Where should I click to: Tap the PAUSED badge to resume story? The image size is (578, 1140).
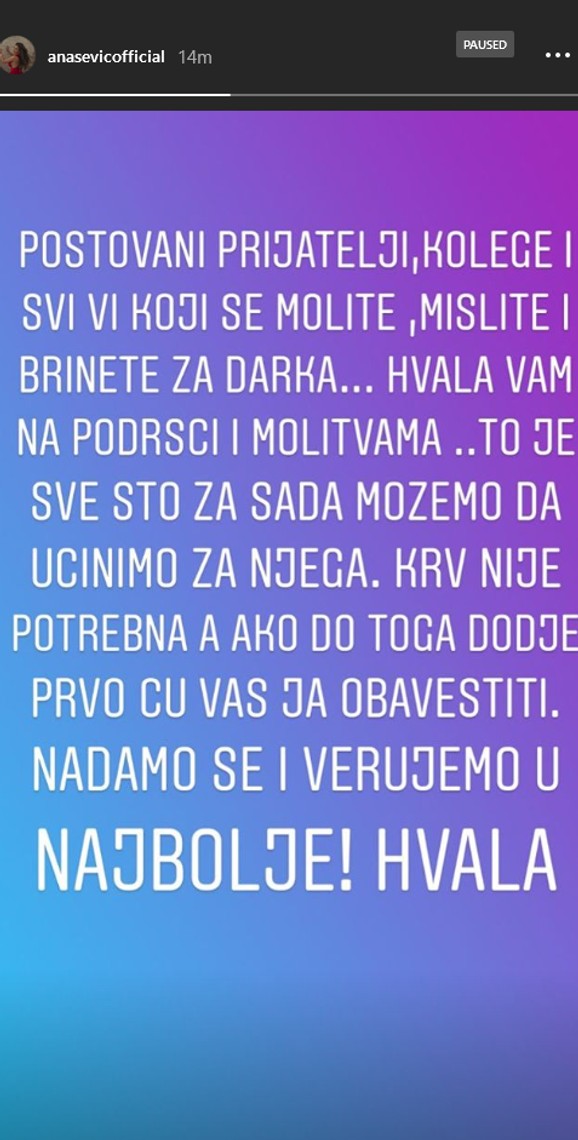(485, 44)
